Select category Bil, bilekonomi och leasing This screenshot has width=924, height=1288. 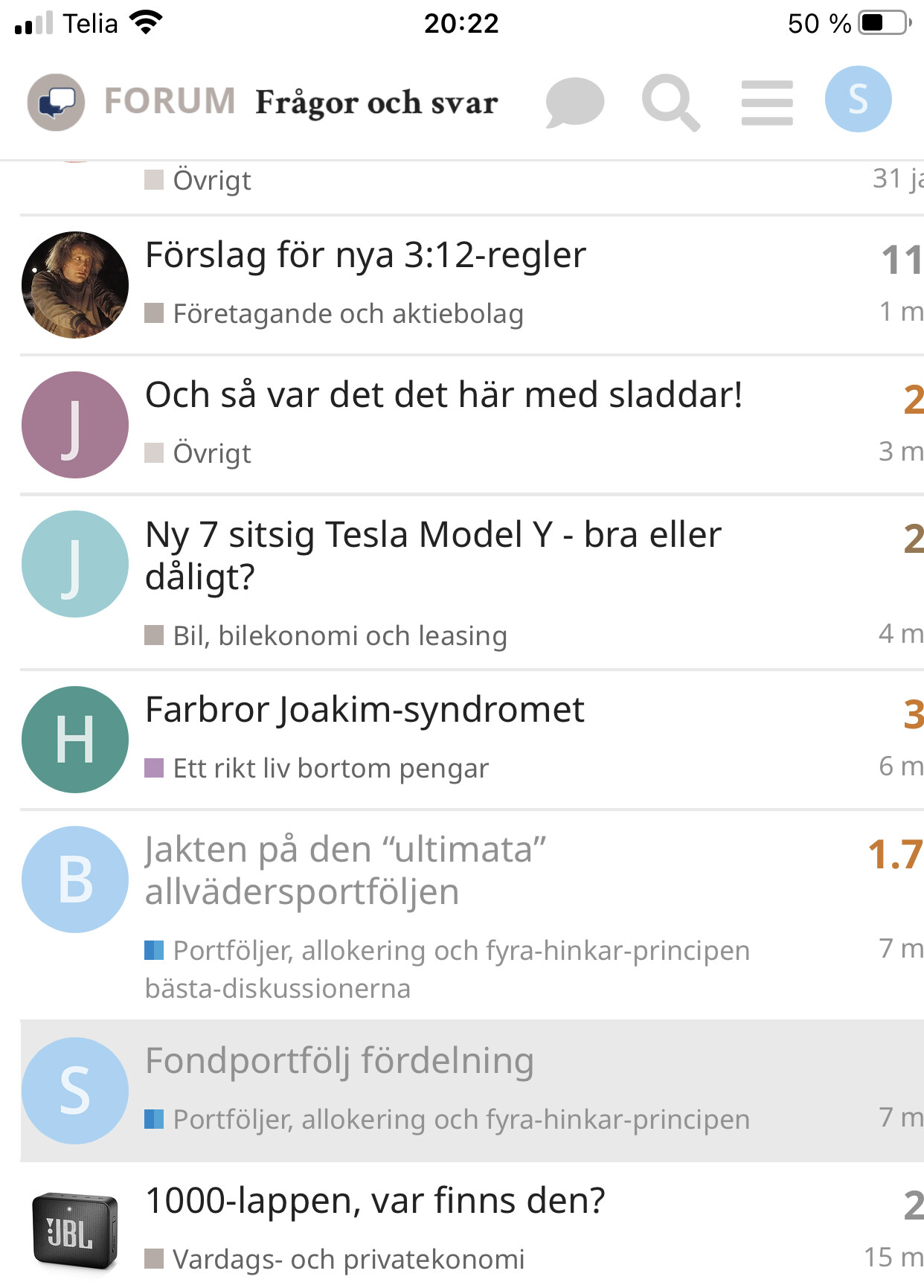point(339,636)
